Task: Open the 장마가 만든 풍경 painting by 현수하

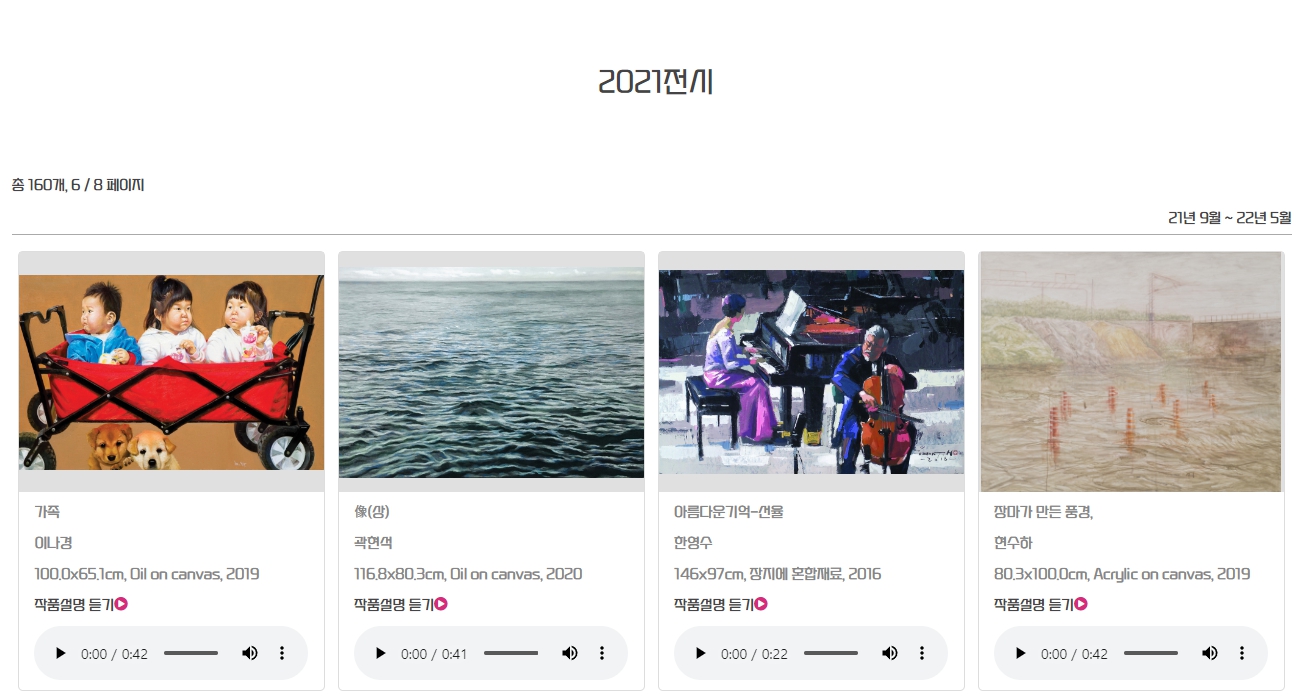Action: 1131,372
